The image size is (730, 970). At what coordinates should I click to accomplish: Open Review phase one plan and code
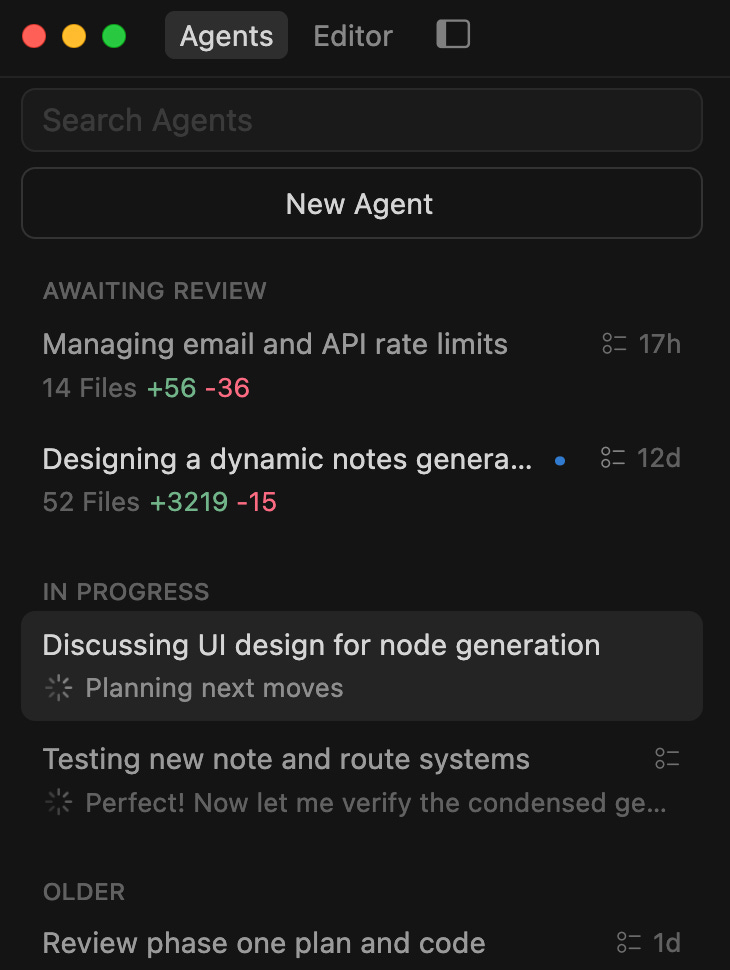coord(362,943)
